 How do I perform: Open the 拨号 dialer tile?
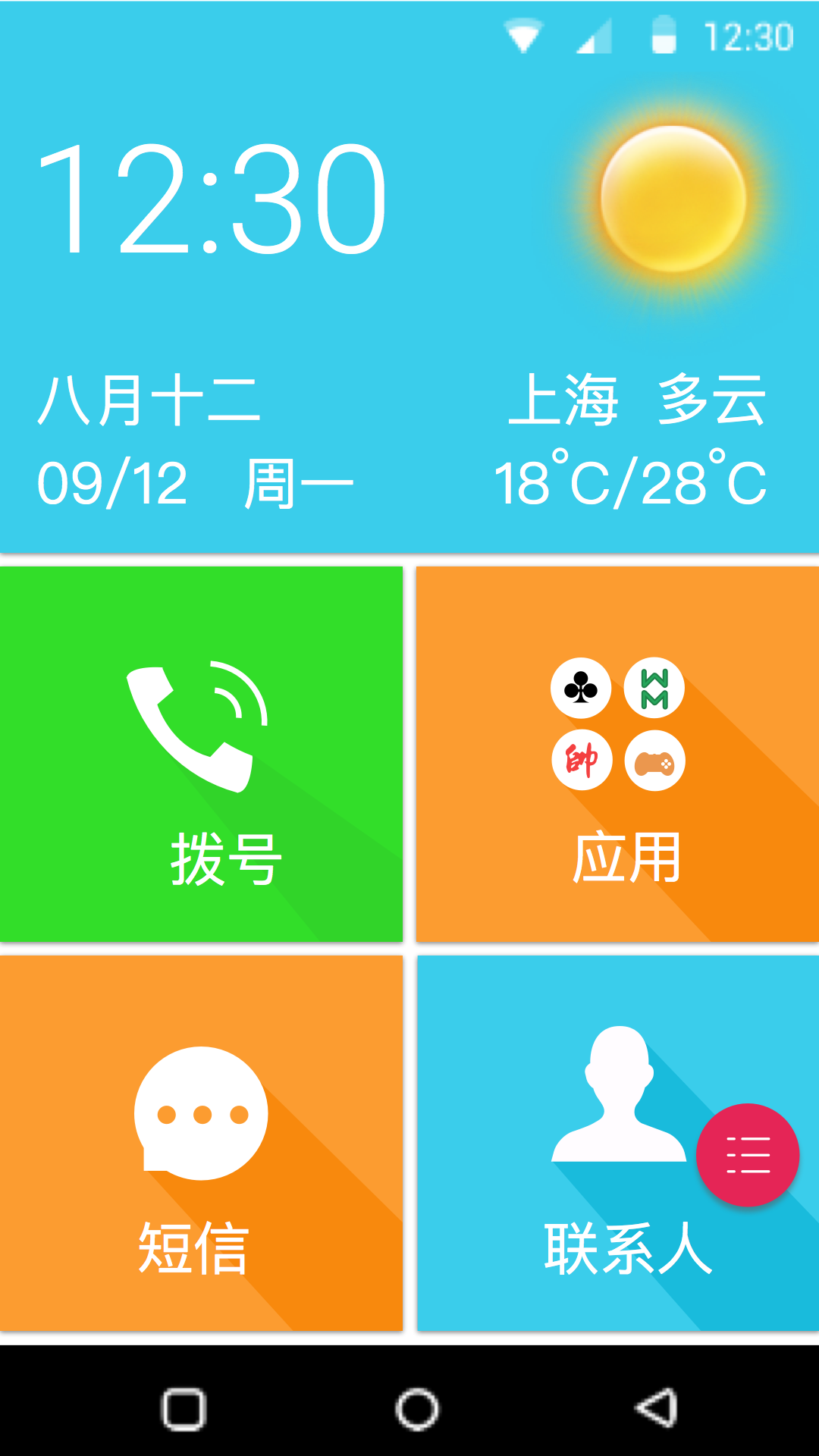point(201,755)
